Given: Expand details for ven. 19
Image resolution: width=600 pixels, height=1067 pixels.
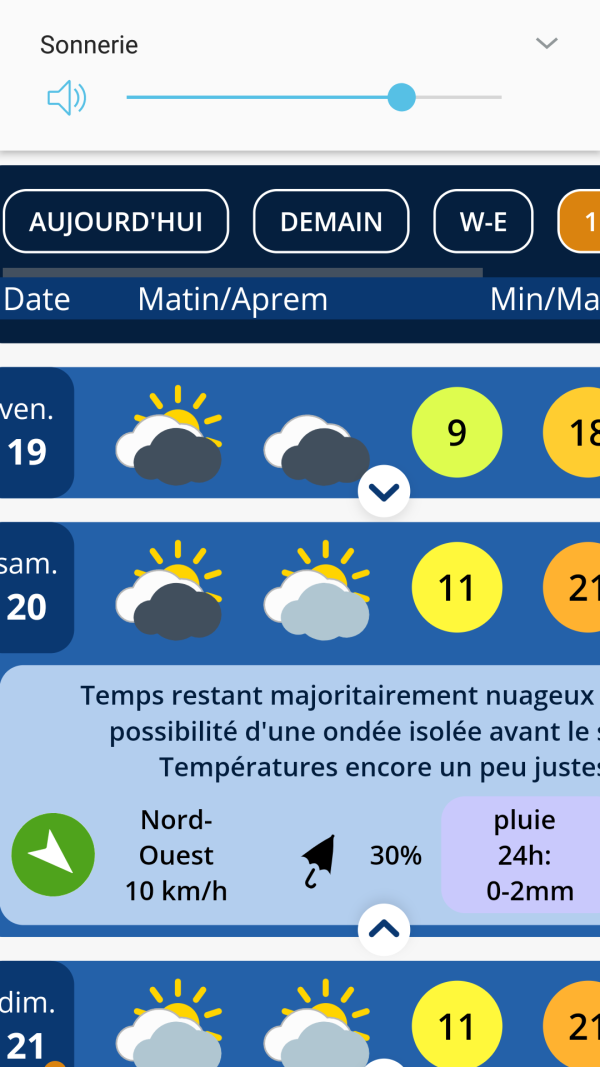Looking at the screenshot, I should [x=384, y=491].
